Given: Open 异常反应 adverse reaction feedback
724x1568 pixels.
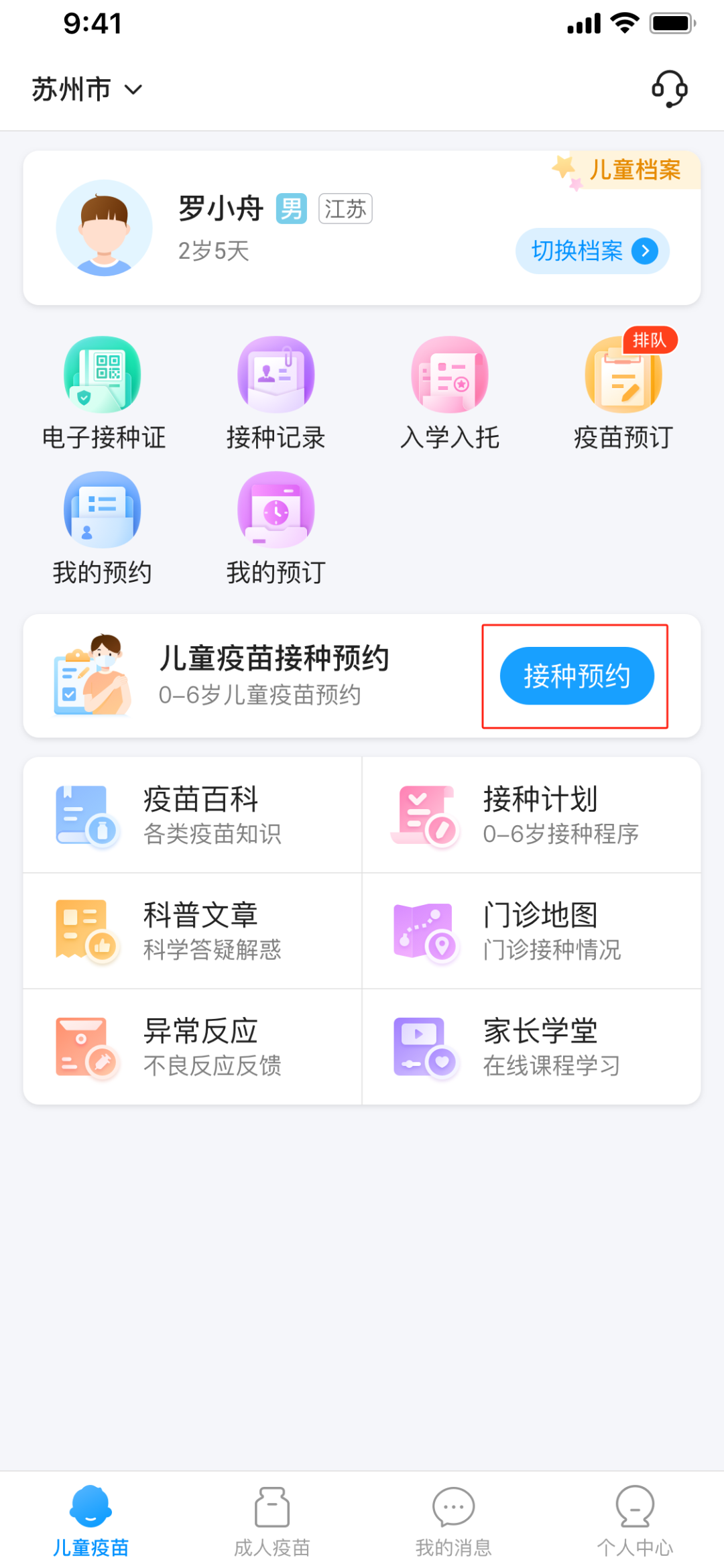Looking at the screenshot, I should point(191,1047).
